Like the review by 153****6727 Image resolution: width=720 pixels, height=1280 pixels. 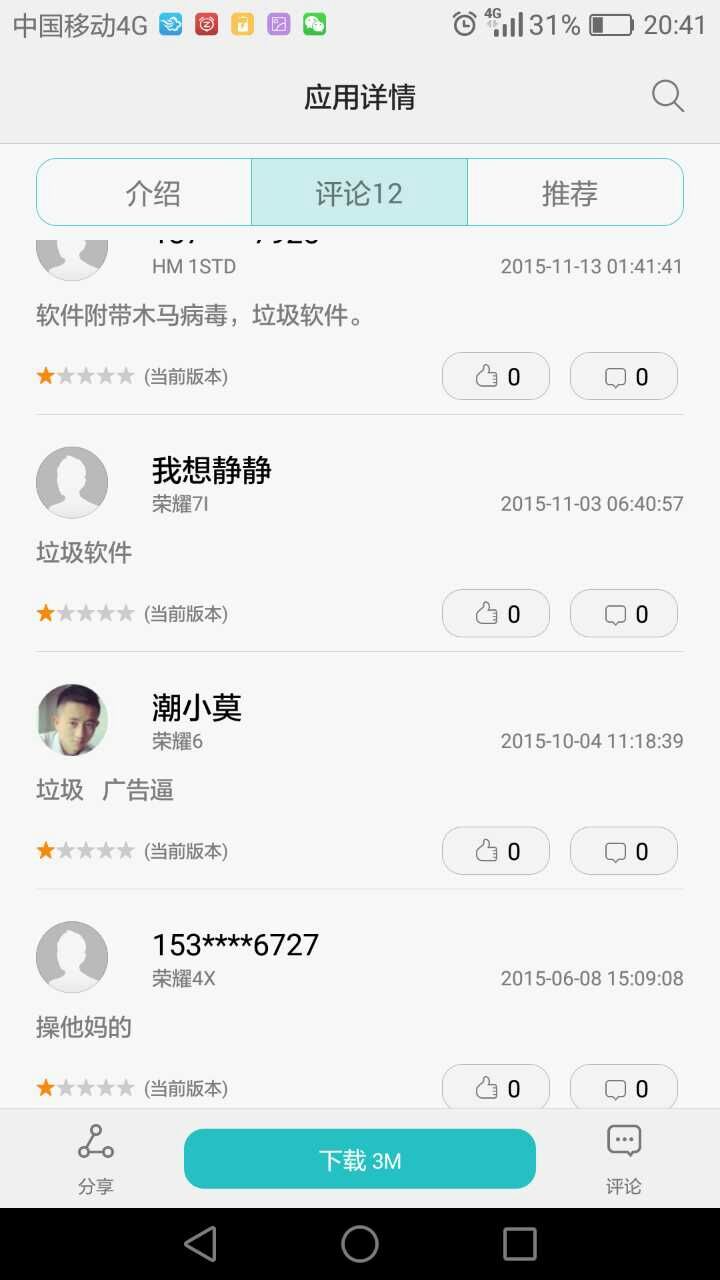[496, 1087]
